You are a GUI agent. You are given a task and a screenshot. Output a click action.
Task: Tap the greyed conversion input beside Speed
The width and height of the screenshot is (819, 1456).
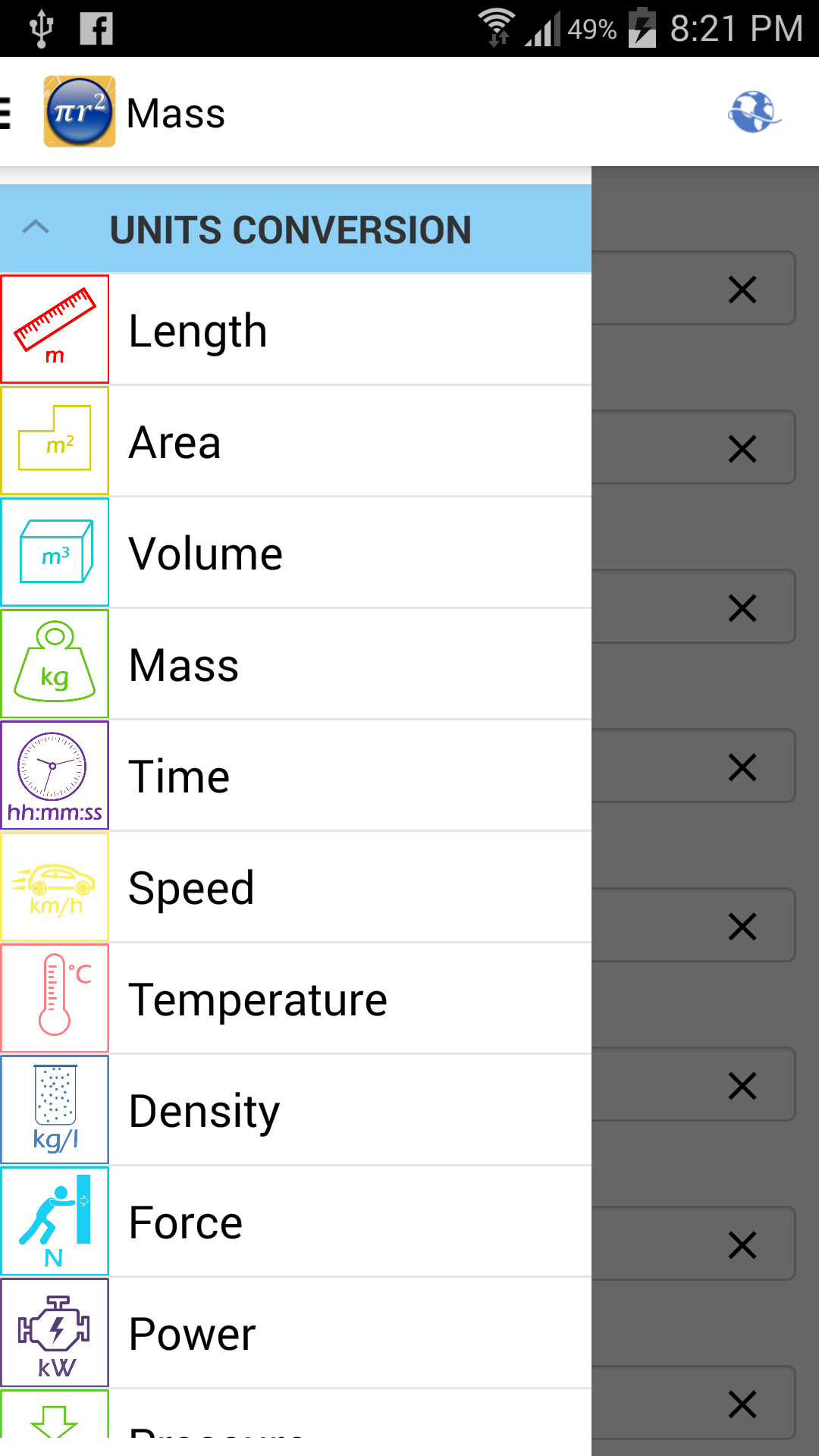coord(742,925)
